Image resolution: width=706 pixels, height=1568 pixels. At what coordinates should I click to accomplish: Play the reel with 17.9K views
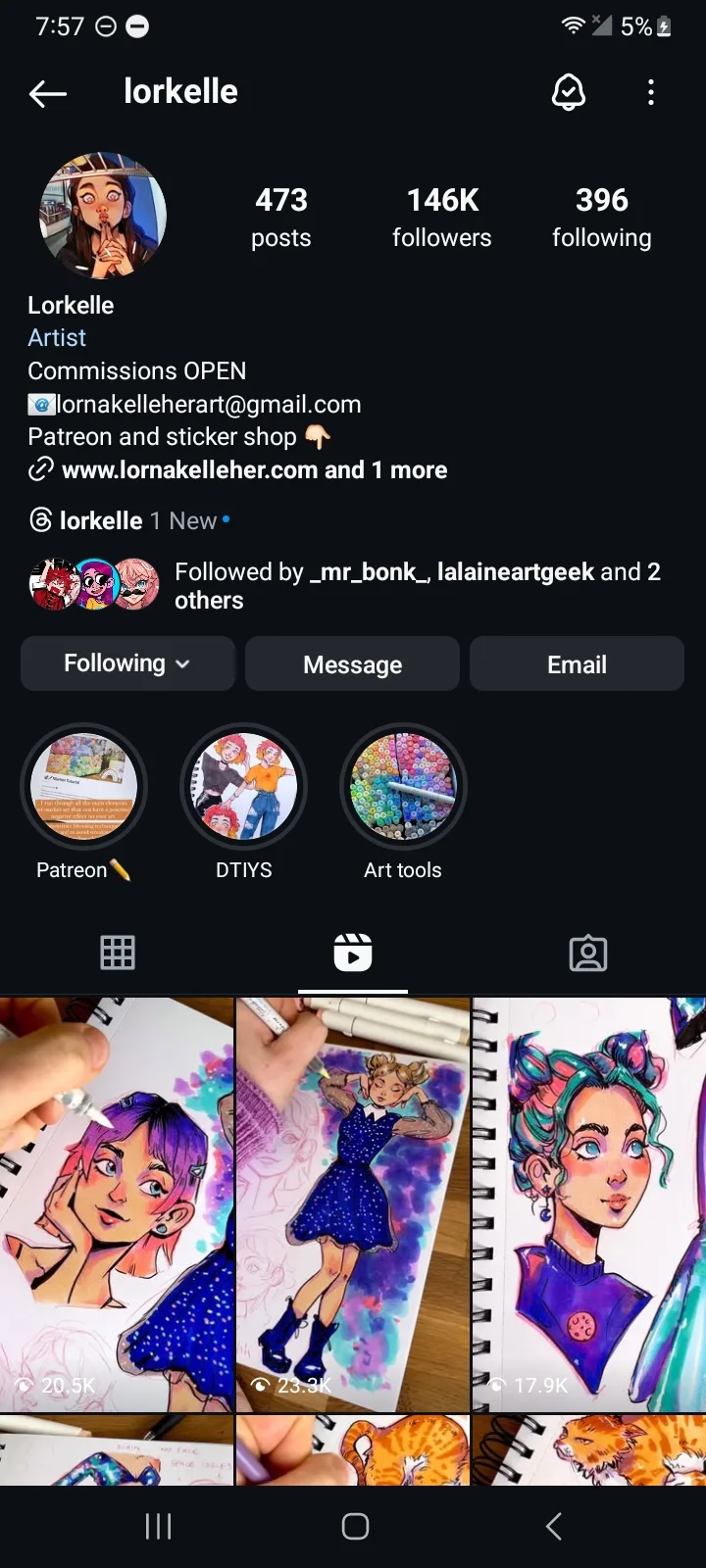coord(588,1203)
